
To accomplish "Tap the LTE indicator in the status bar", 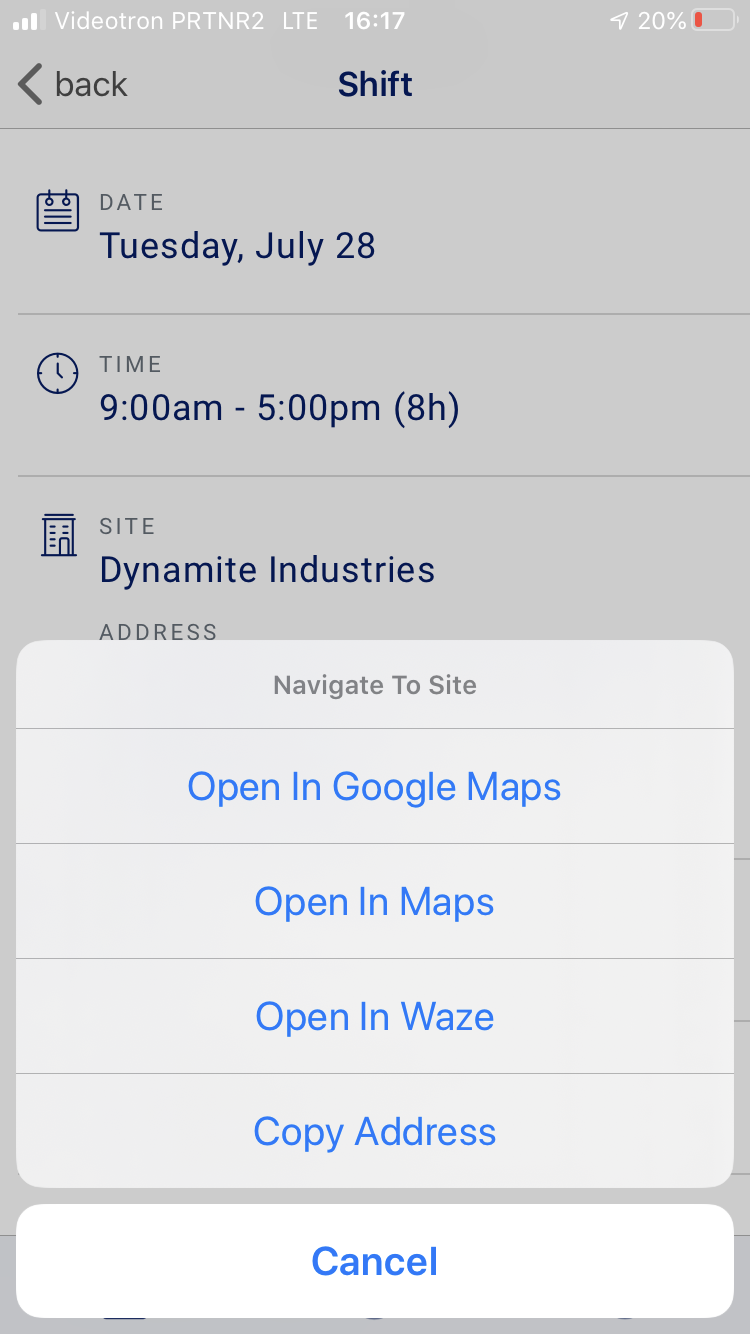I will (x=301, y=19).
